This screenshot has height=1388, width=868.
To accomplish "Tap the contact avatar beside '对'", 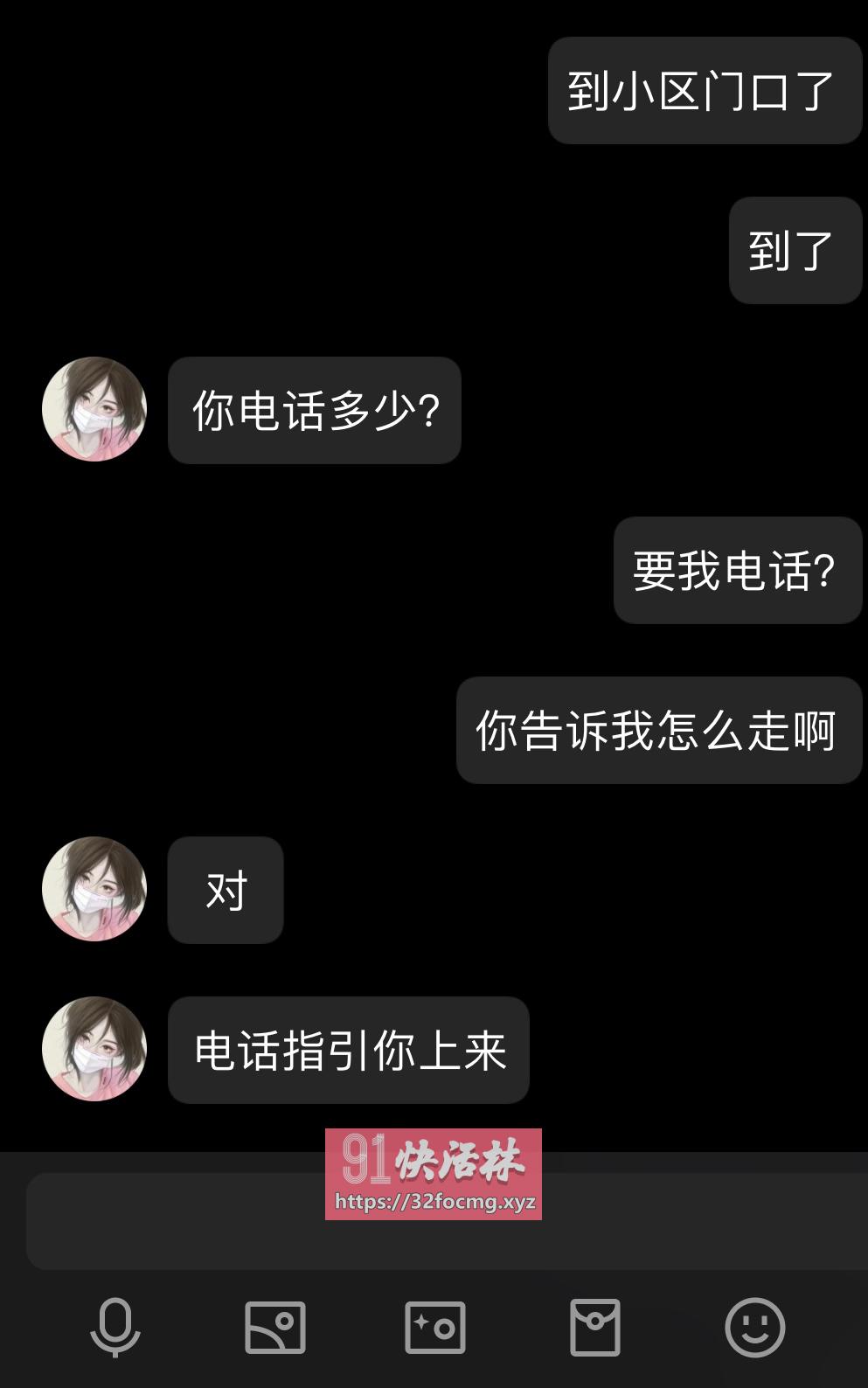I will point(94,889).
